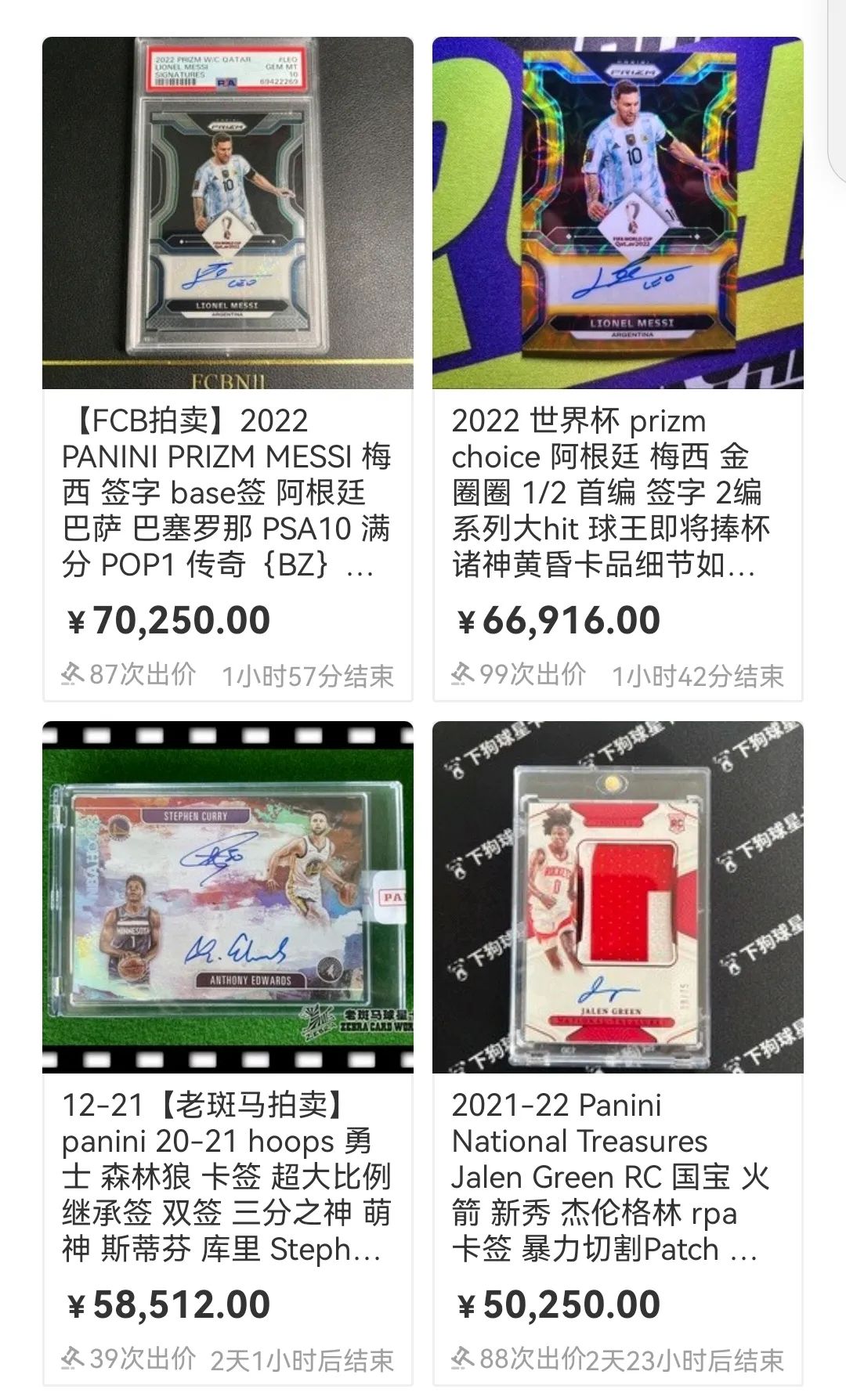Open the PSA10 Messi base signature auction
Image resolution: width=846 pixels, height=1400 pixels.
pyautogui.click(x=227, y=213)
